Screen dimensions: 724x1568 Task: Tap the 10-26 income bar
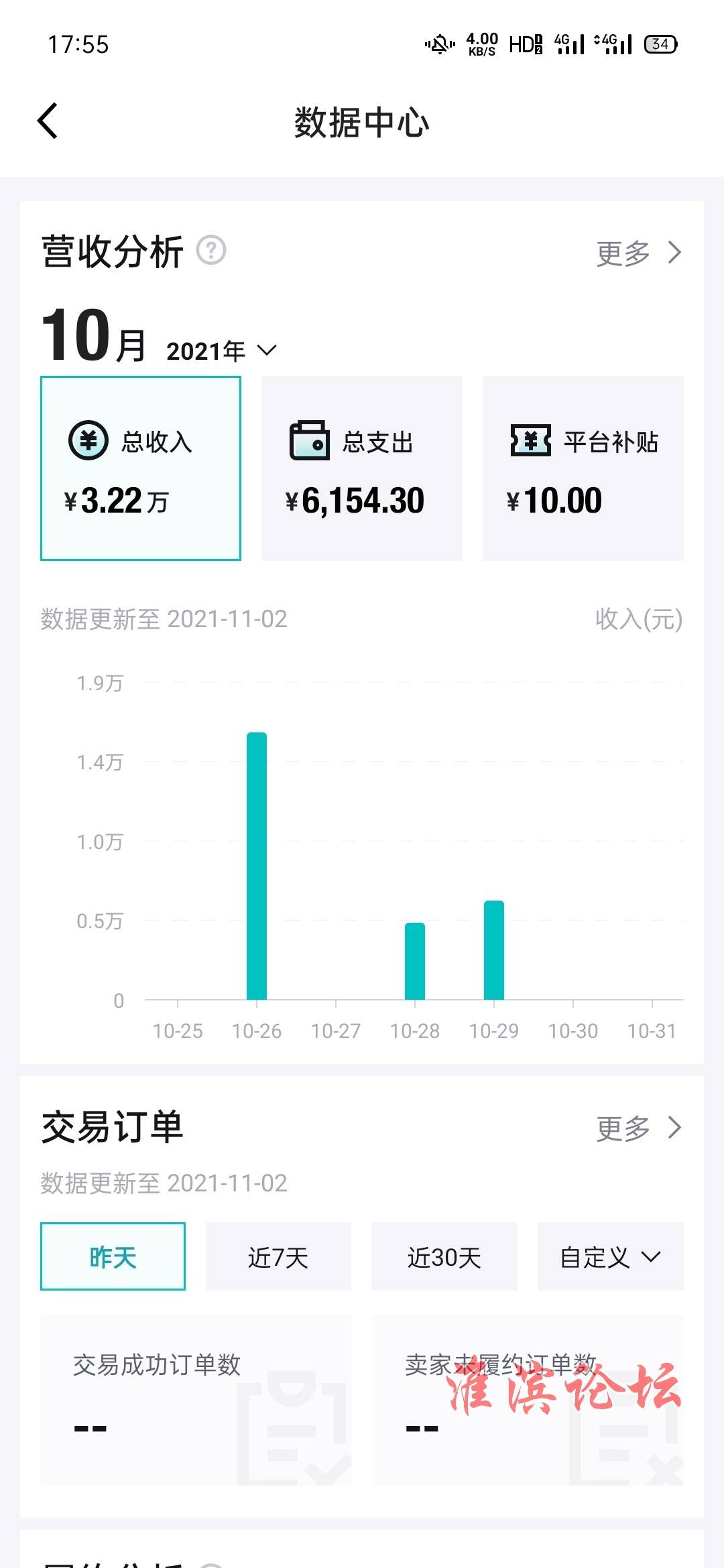point(257,866)
